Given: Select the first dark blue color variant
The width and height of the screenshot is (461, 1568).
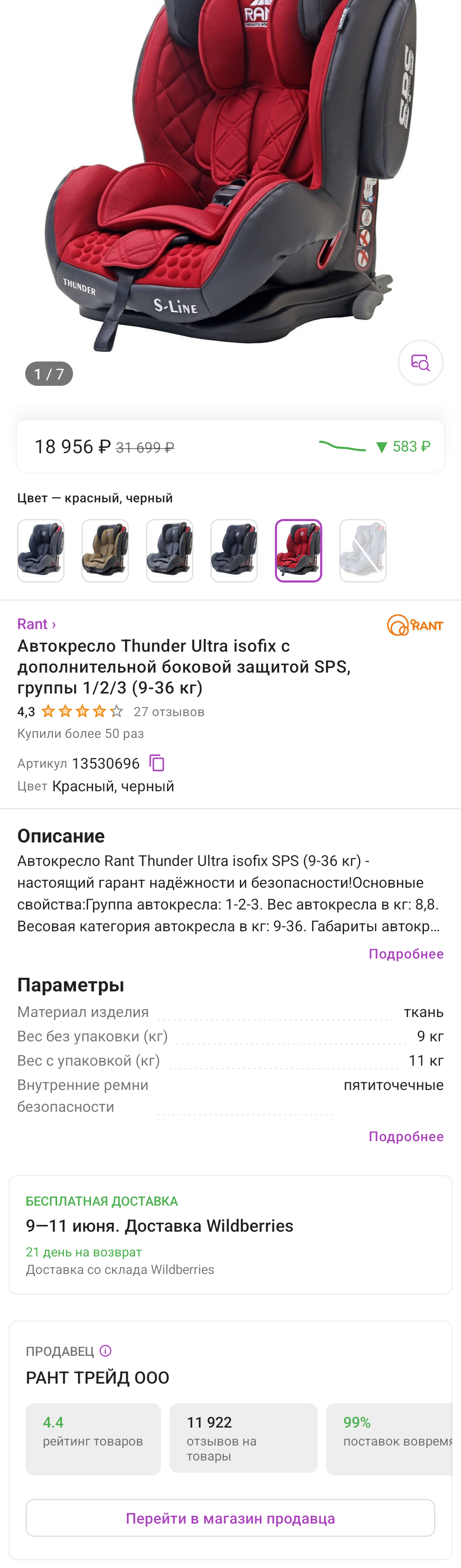Looking at the screenshot, I should click(x=41, y=550).
